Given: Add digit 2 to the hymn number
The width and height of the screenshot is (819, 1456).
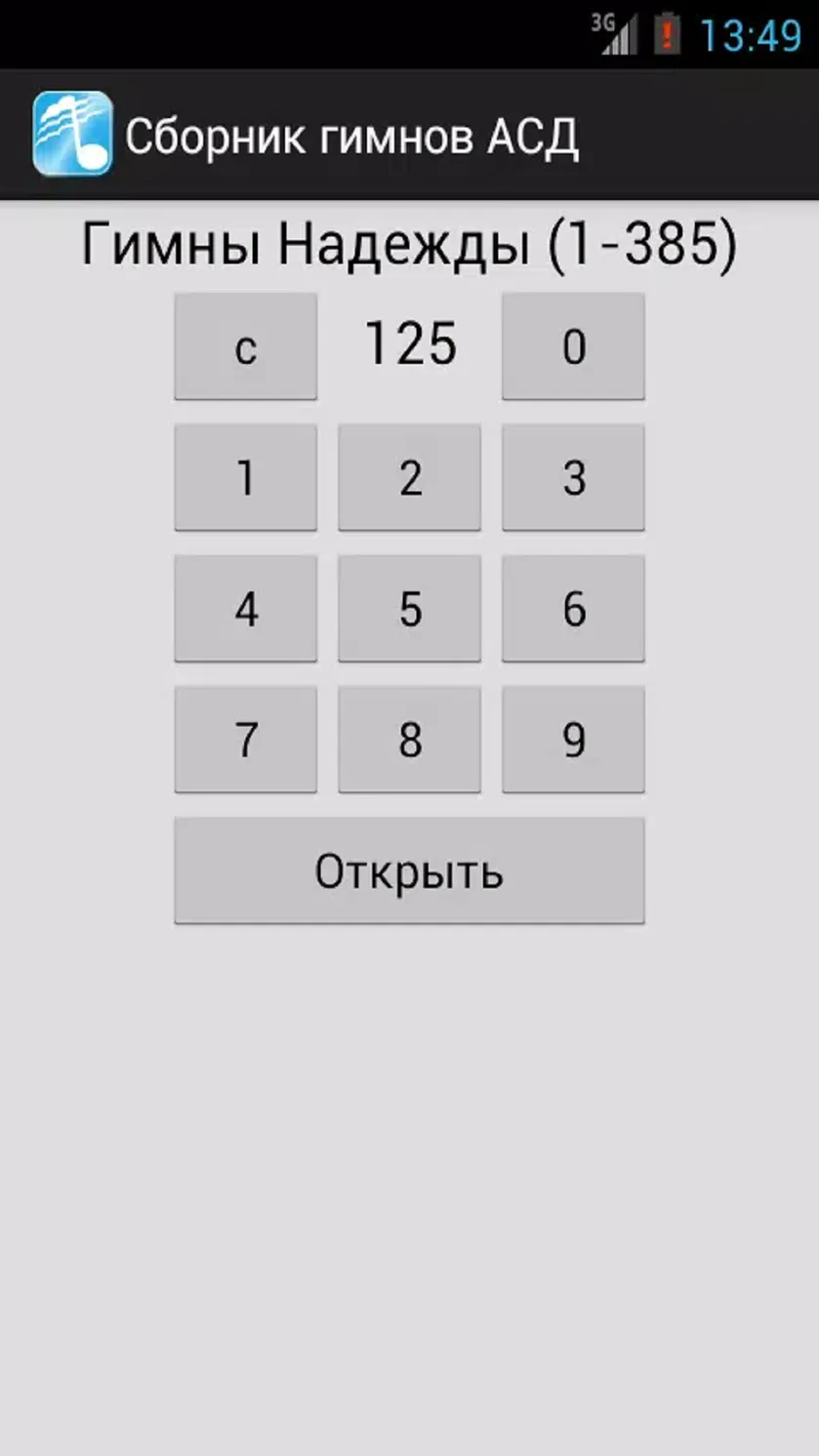Looking at the screenshot, I should pos(409,477).
